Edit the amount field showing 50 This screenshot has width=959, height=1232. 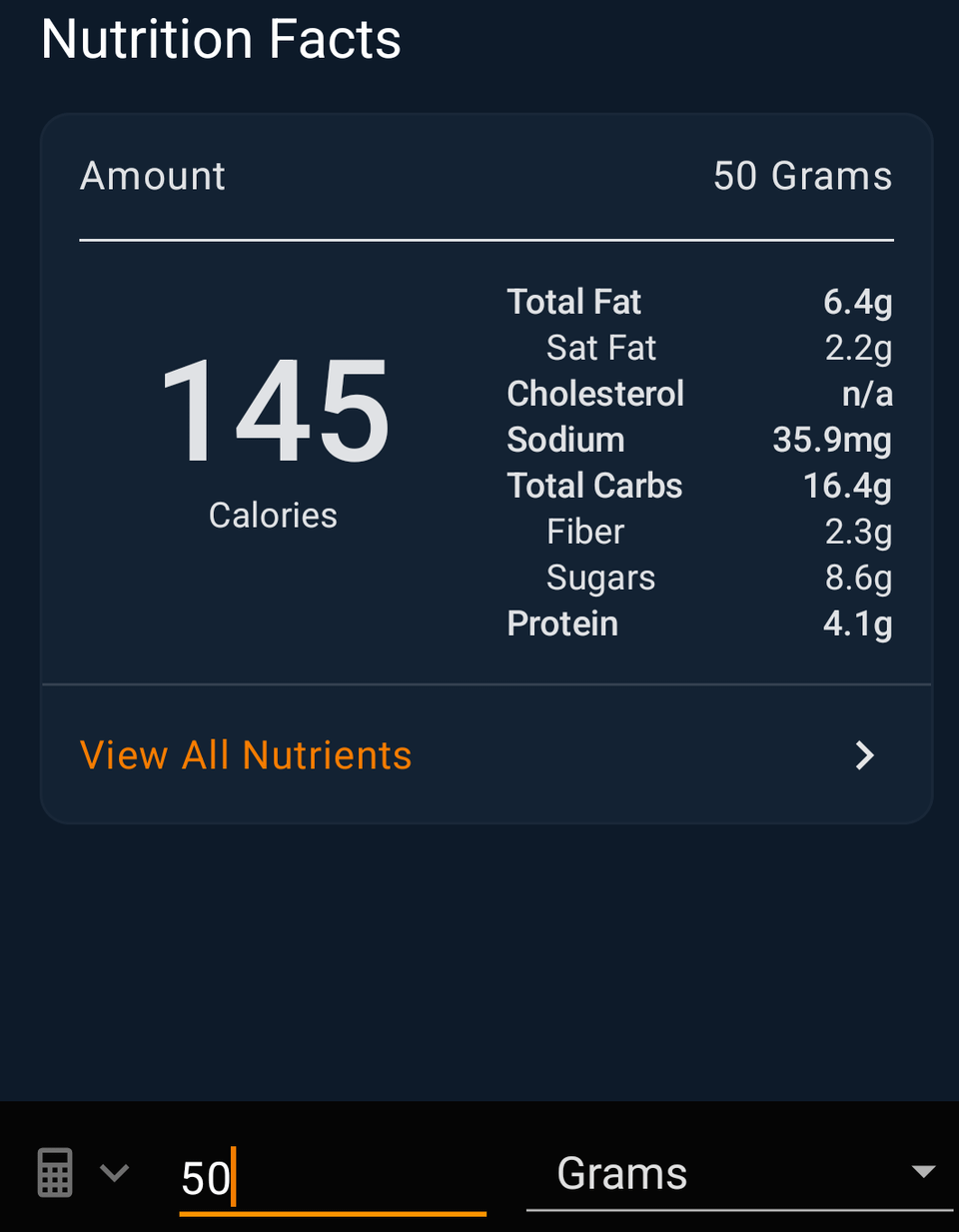pyautogui.click(x=330, y=1178)
